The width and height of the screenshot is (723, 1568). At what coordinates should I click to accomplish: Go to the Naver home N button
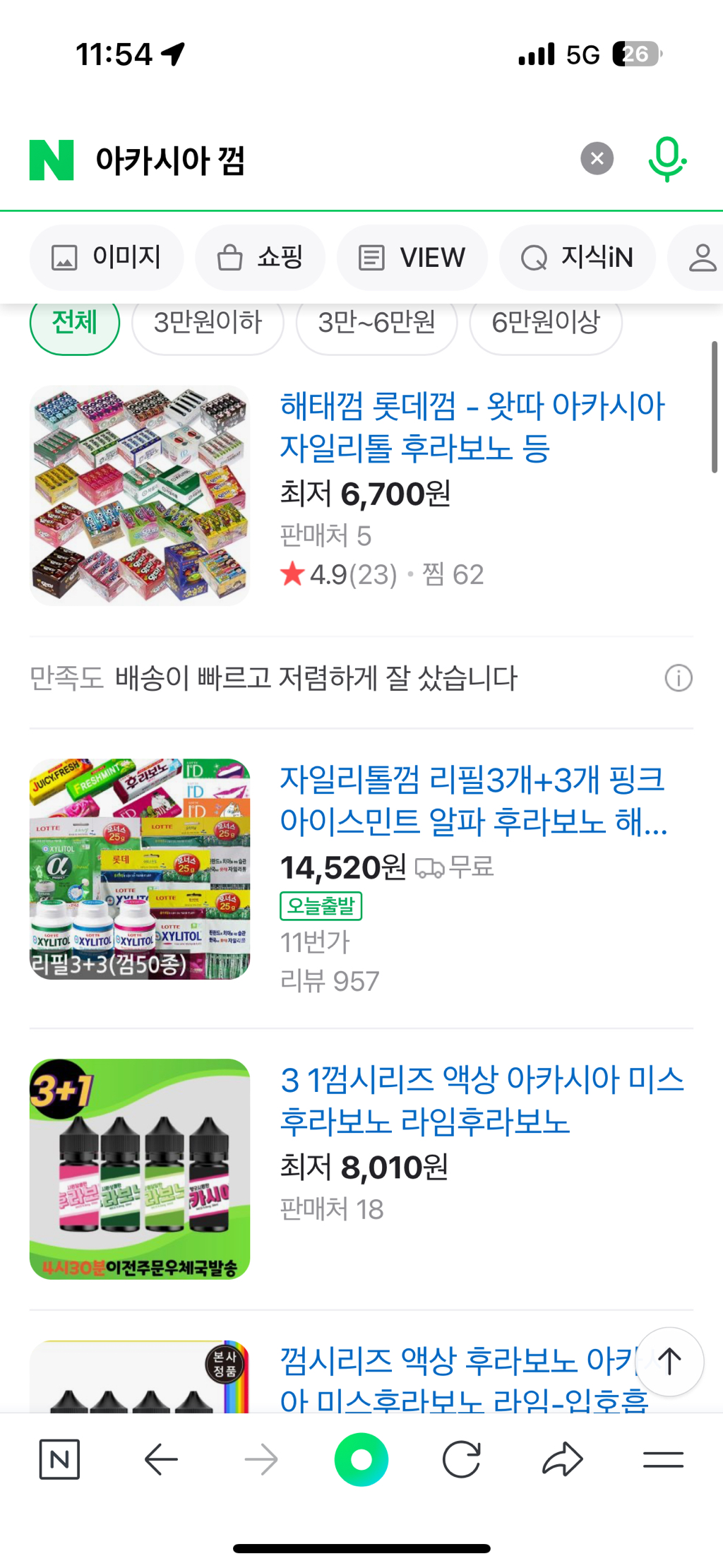(x=59, y=1459)
